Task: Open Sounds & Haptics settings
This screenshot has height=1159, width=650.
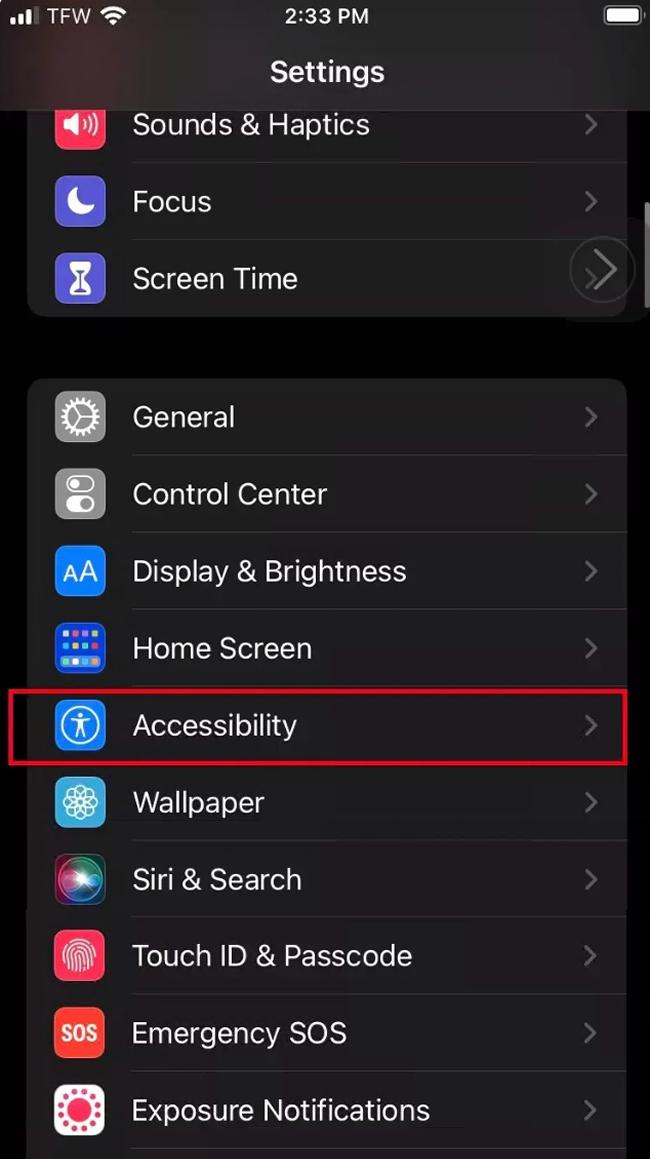Action: click(x=250, y=125)
